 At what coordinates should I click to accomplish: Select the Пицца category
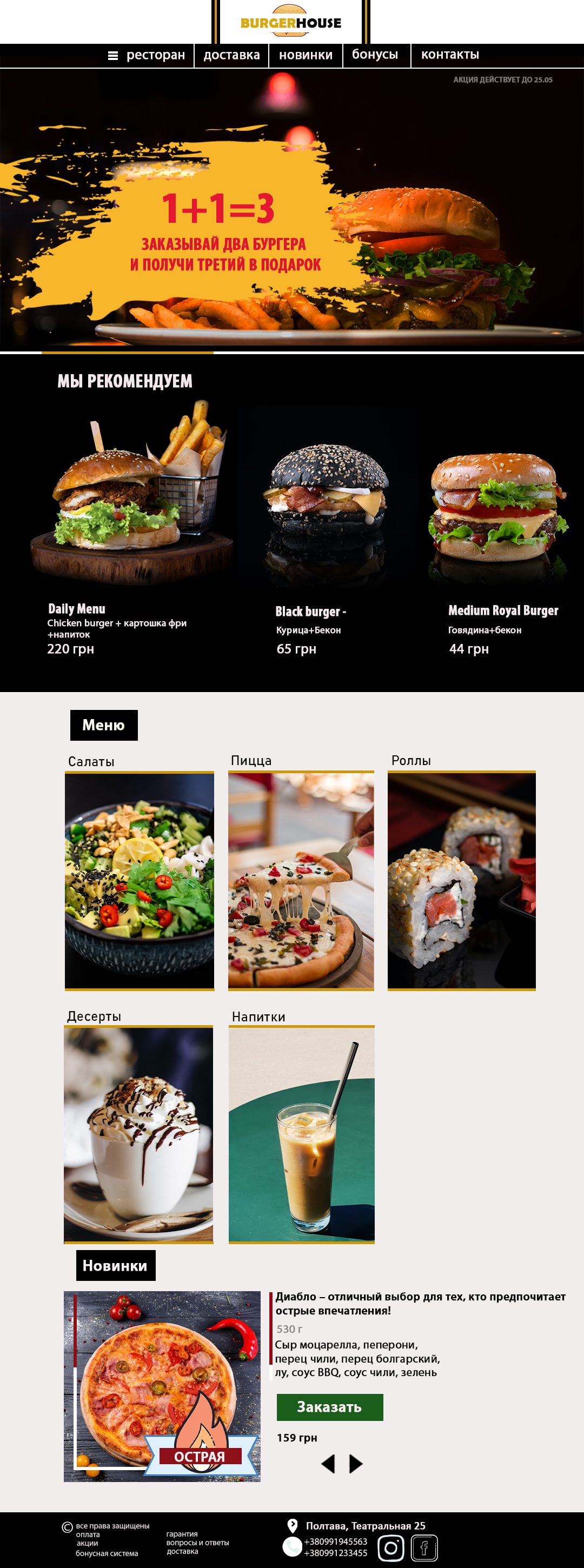[301, 880]
